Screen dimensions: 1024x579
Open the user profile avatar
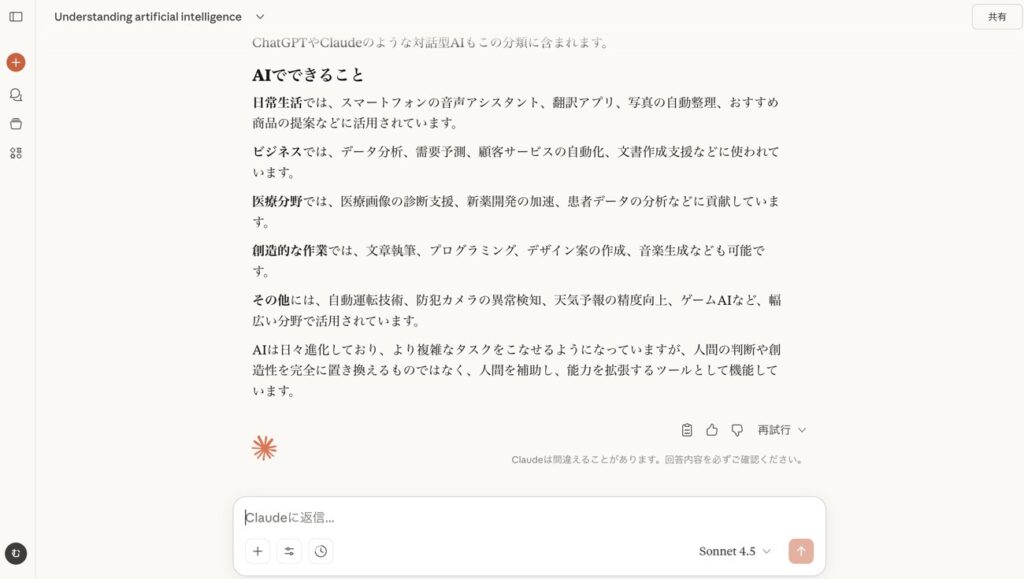tap(16, 553)
